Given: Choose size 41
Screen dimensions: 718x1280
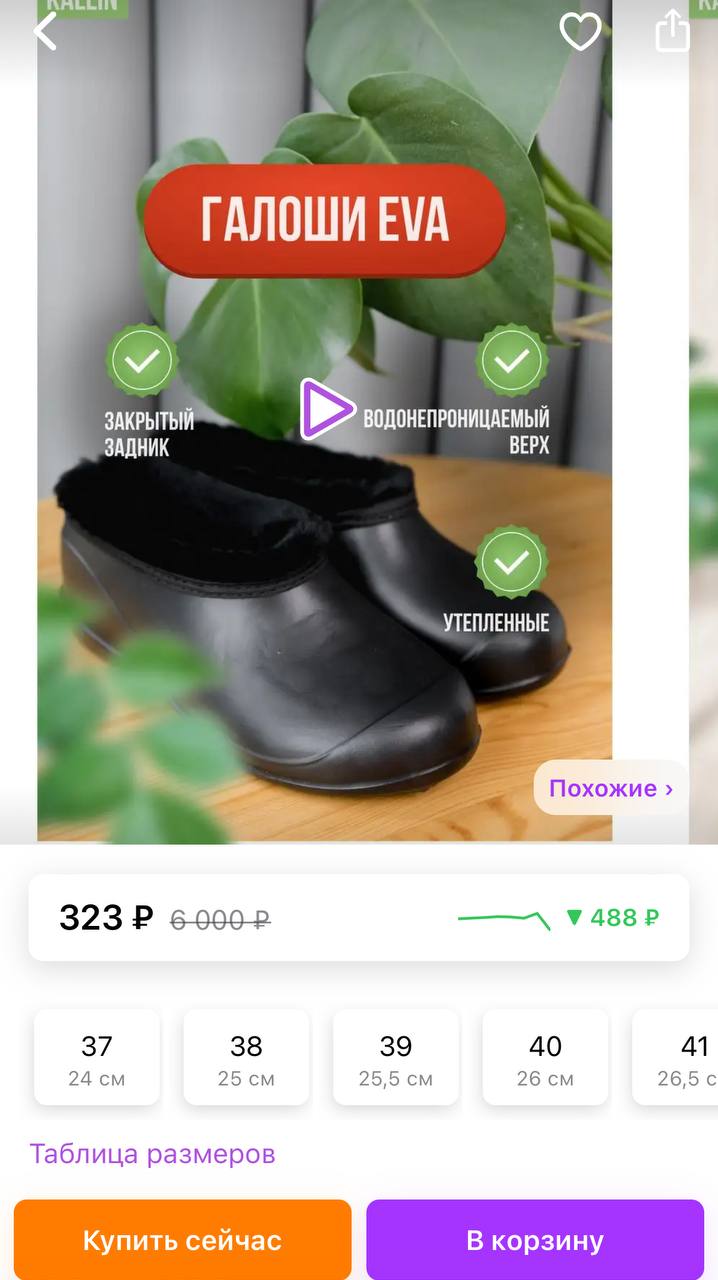Looking at the screenshot, I should click(680, 1058).
